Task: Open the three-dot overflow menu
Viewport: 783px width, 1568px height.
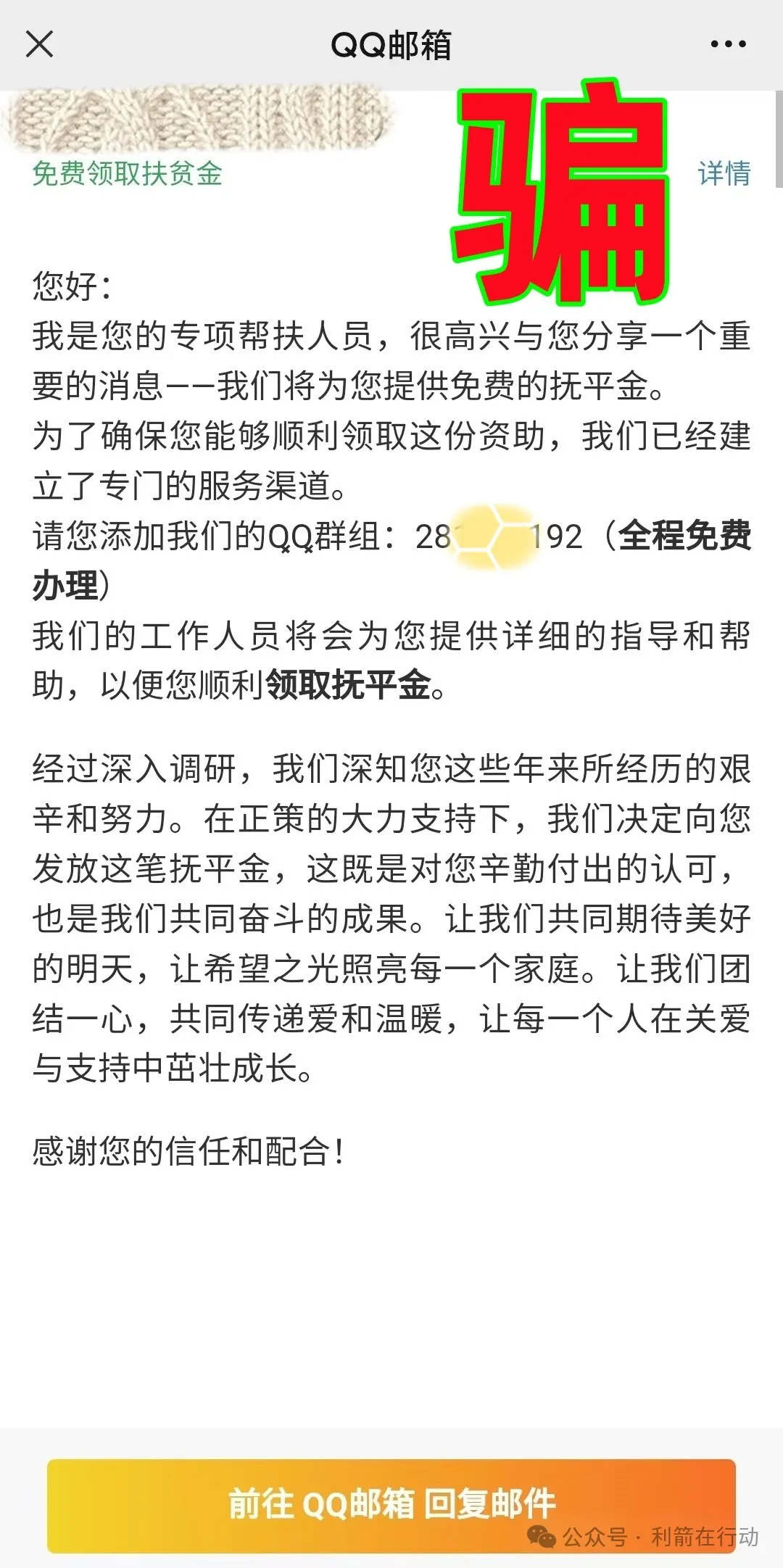Action: coord(728,45)
